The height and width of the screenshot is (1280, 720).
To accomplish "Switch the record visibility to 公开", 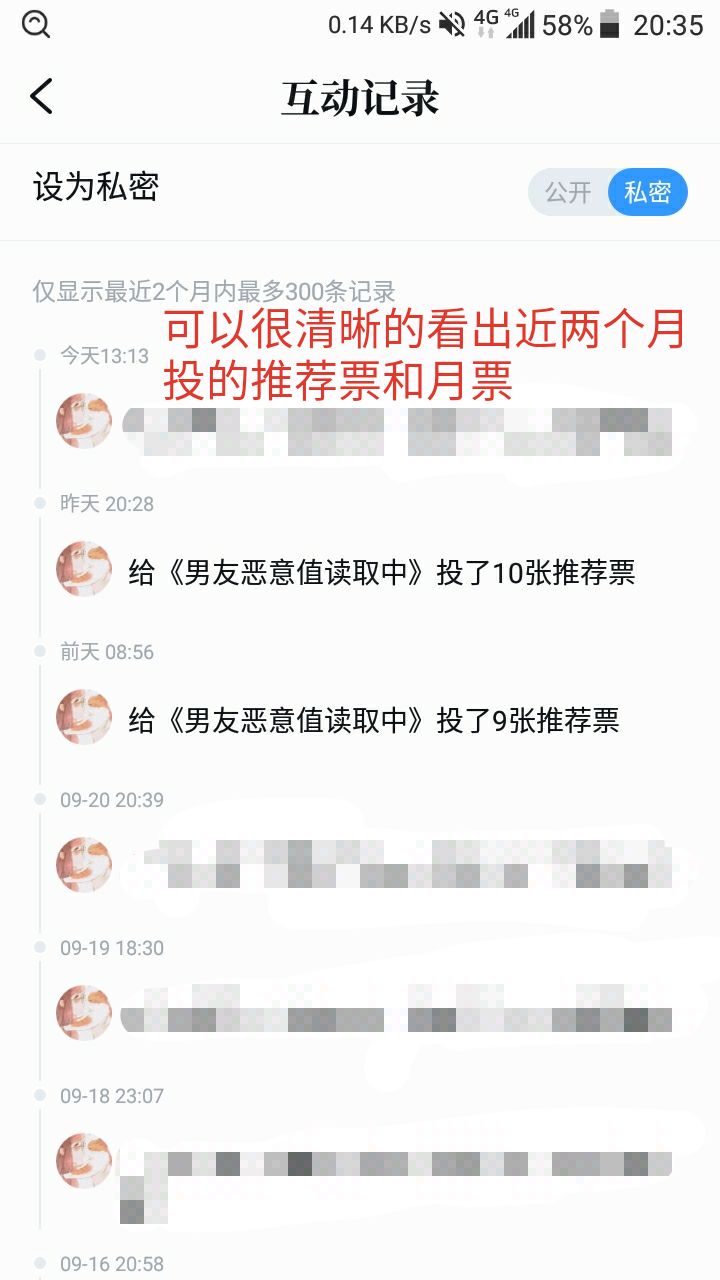I will coord(568,192).
